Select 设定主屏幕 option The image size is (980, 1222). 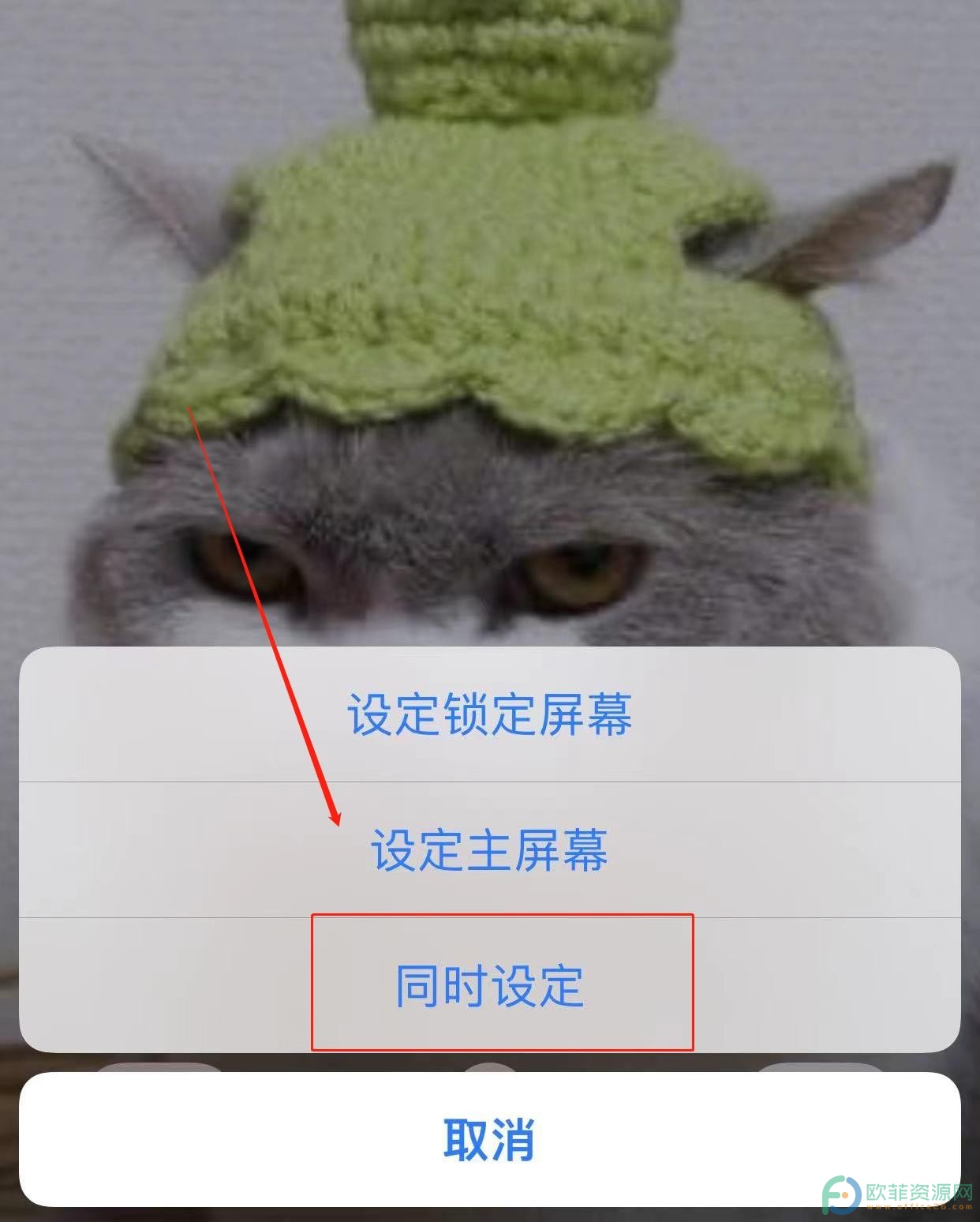coord(489,850)
